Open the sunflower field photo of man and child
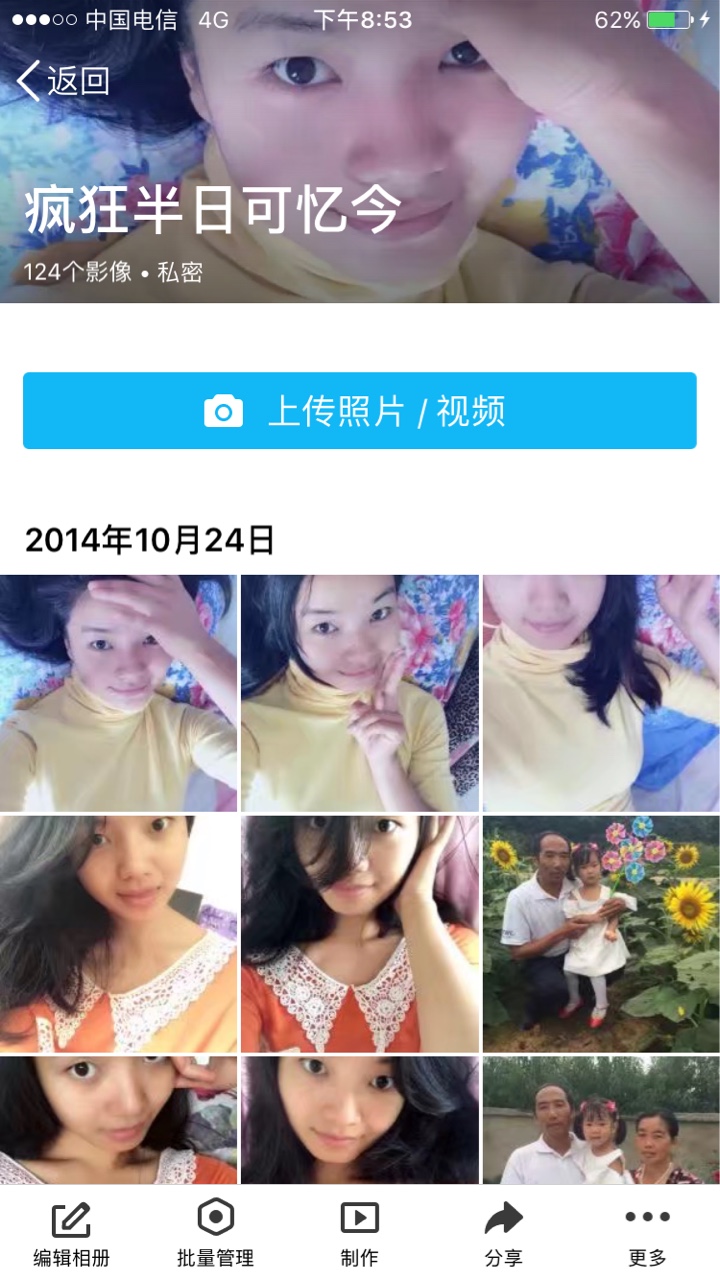720x1280 pixels. point(601,934)
